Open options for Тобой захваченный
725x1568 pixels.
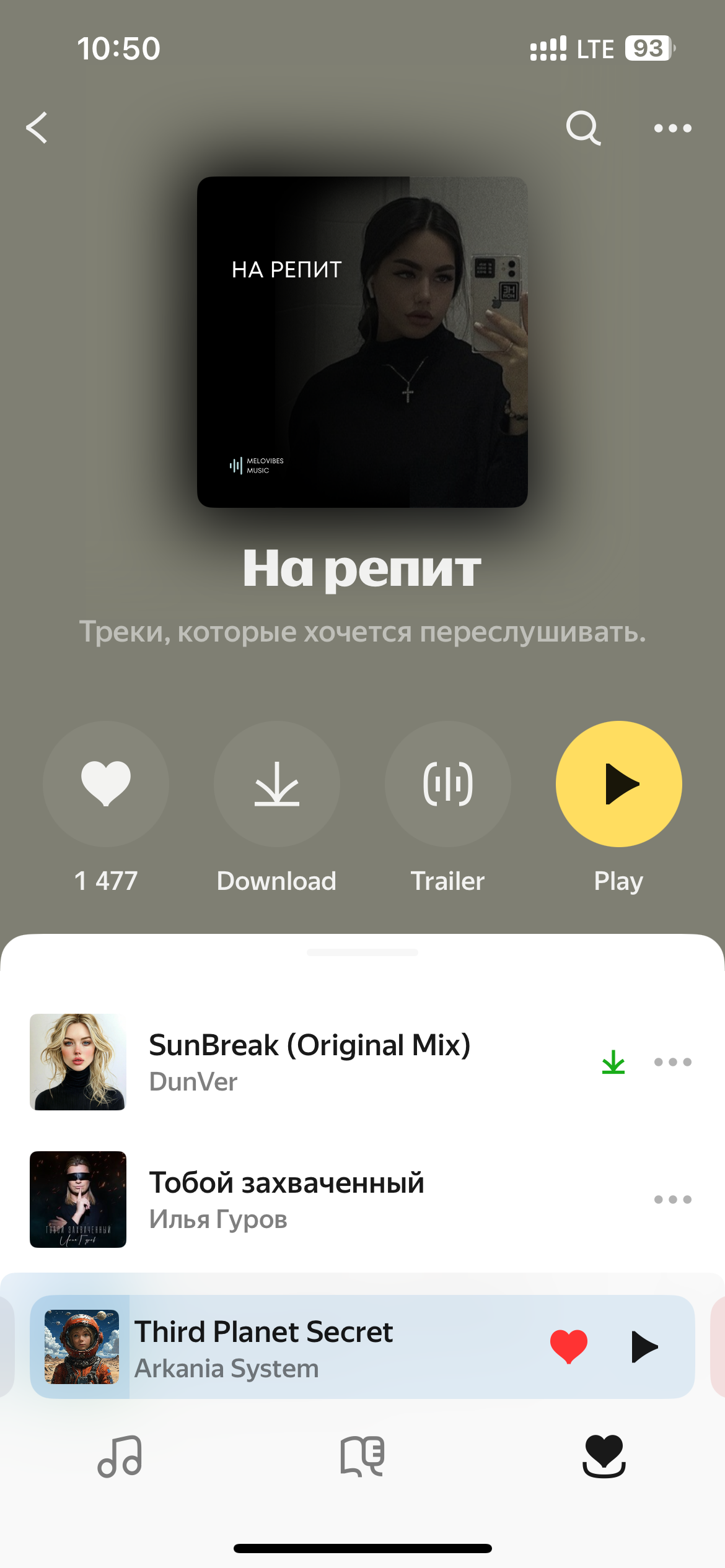[672, 1200]
